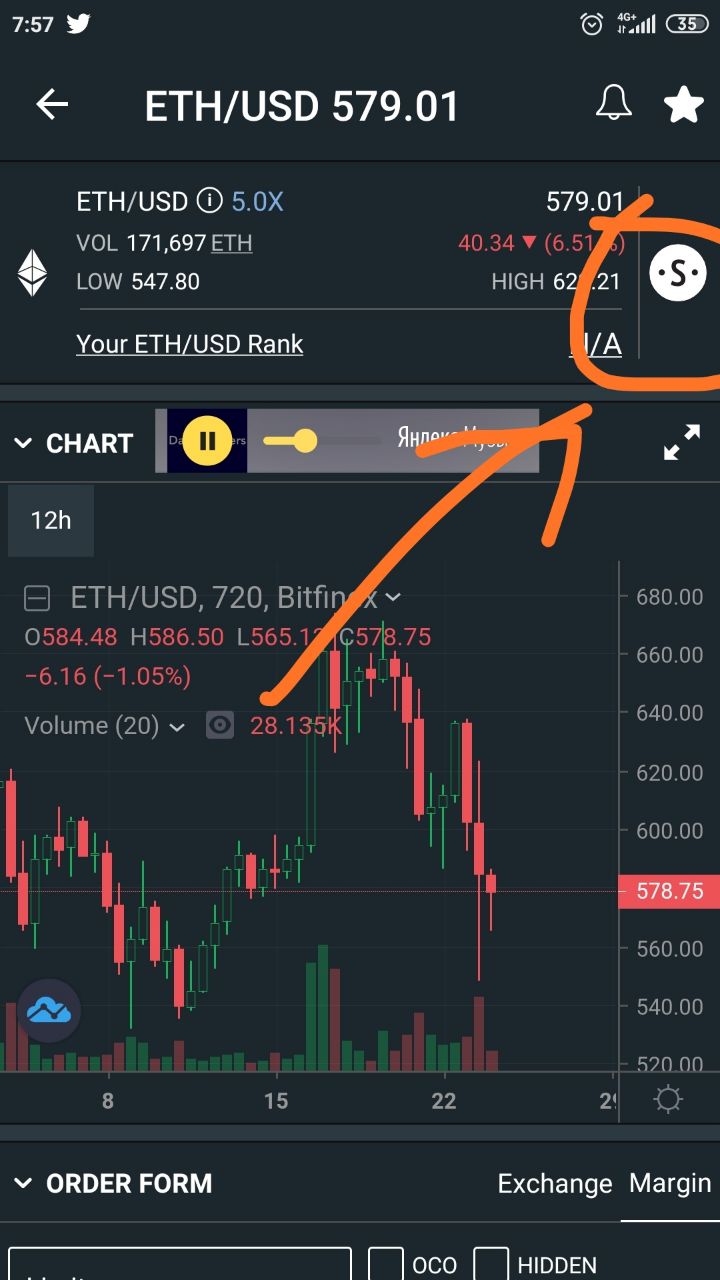Screen dimensions: 720x1280
Task: Open chart settings gear
Action: pyautogui.click(x=668, y=1101)
